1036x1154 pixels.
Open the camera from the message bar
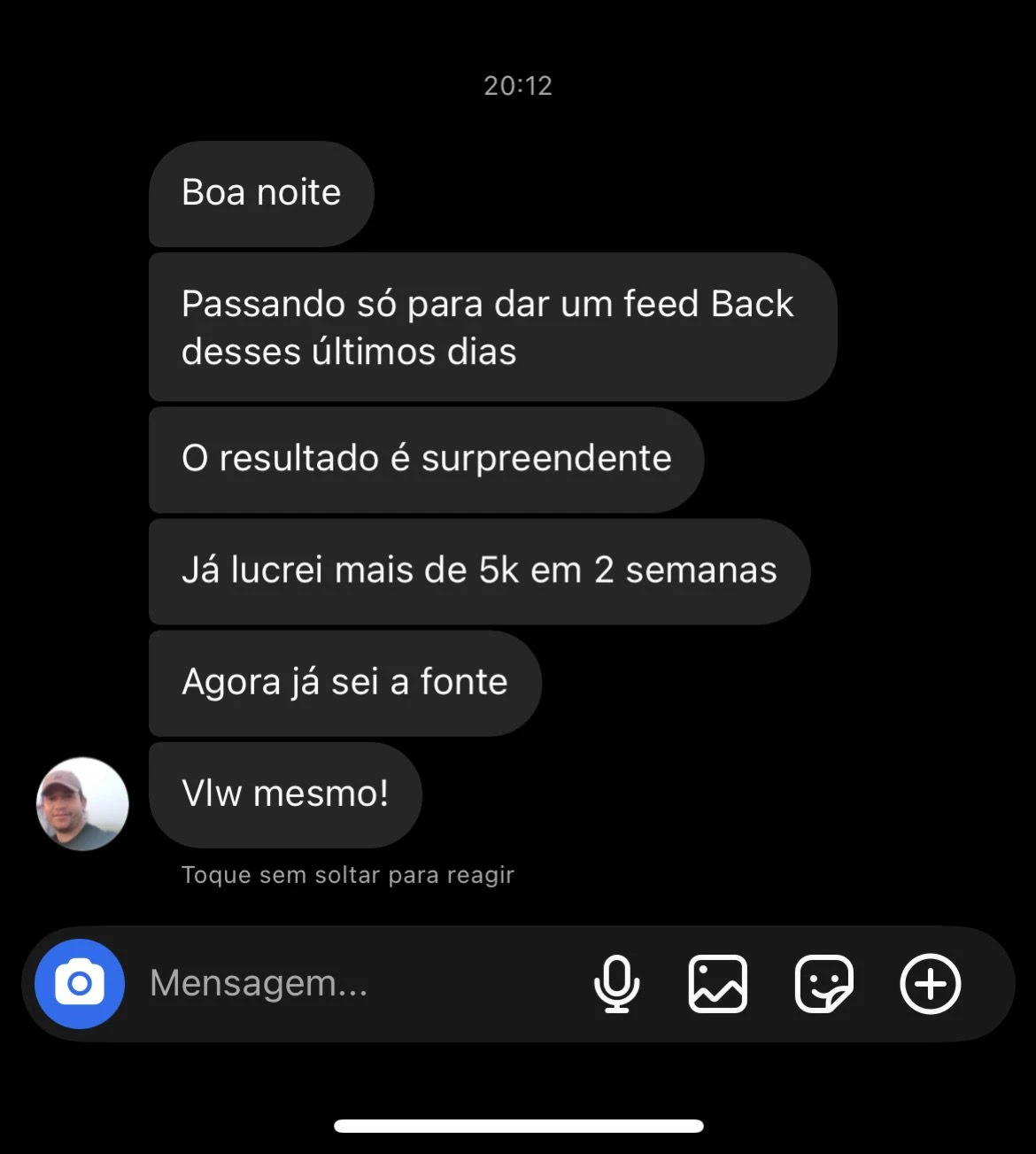point(80,984)
